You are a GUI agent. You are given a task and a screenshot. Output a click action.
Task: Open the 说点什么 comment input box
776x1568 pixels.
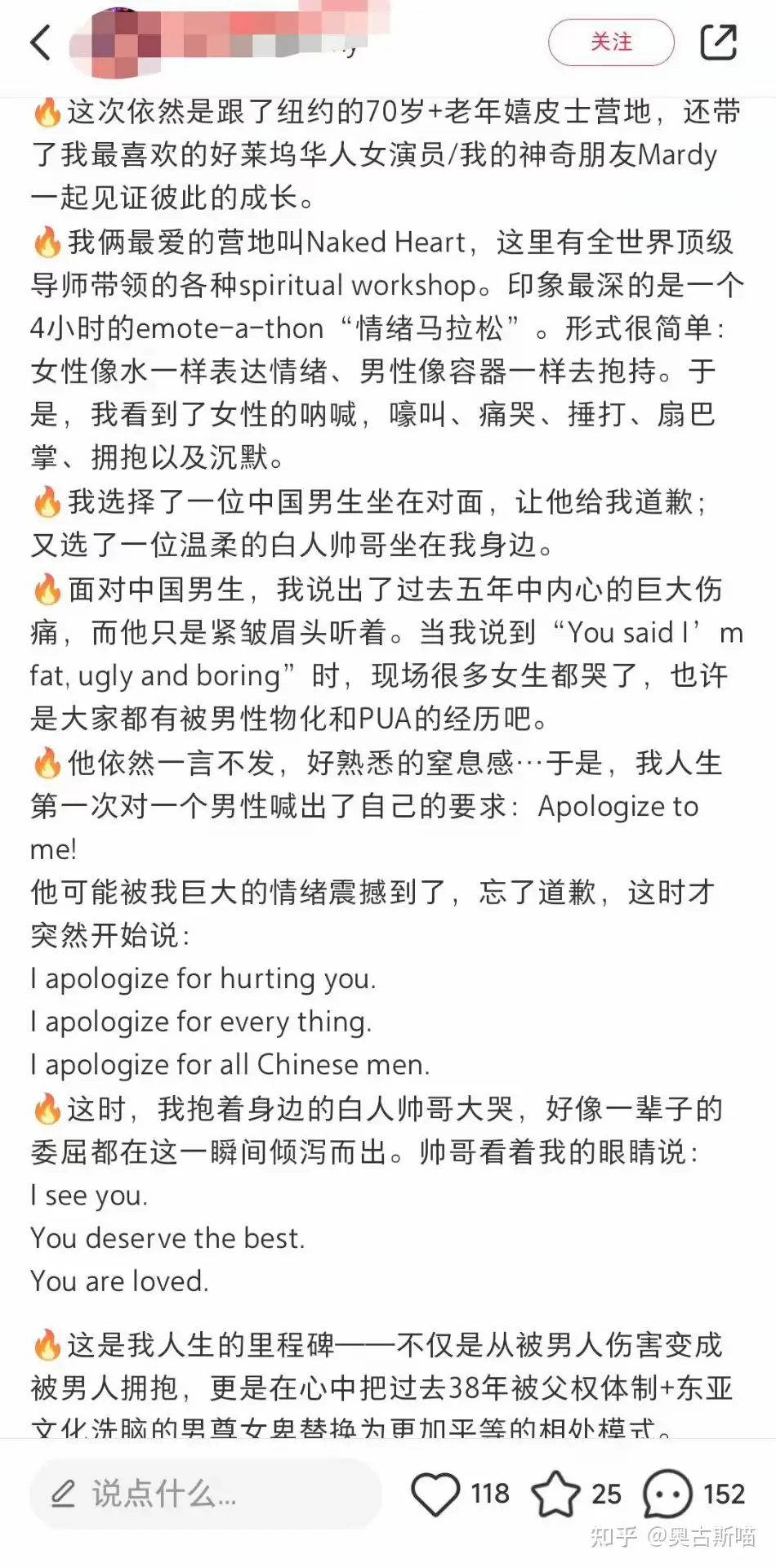206,1494
